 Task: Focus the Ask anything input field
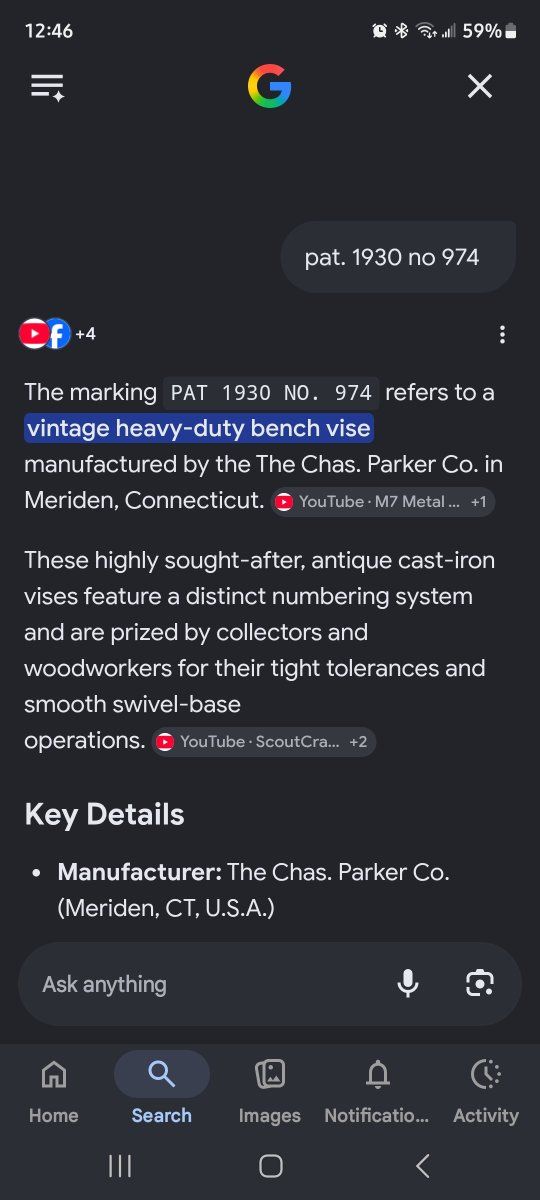[x=200, y=984]
